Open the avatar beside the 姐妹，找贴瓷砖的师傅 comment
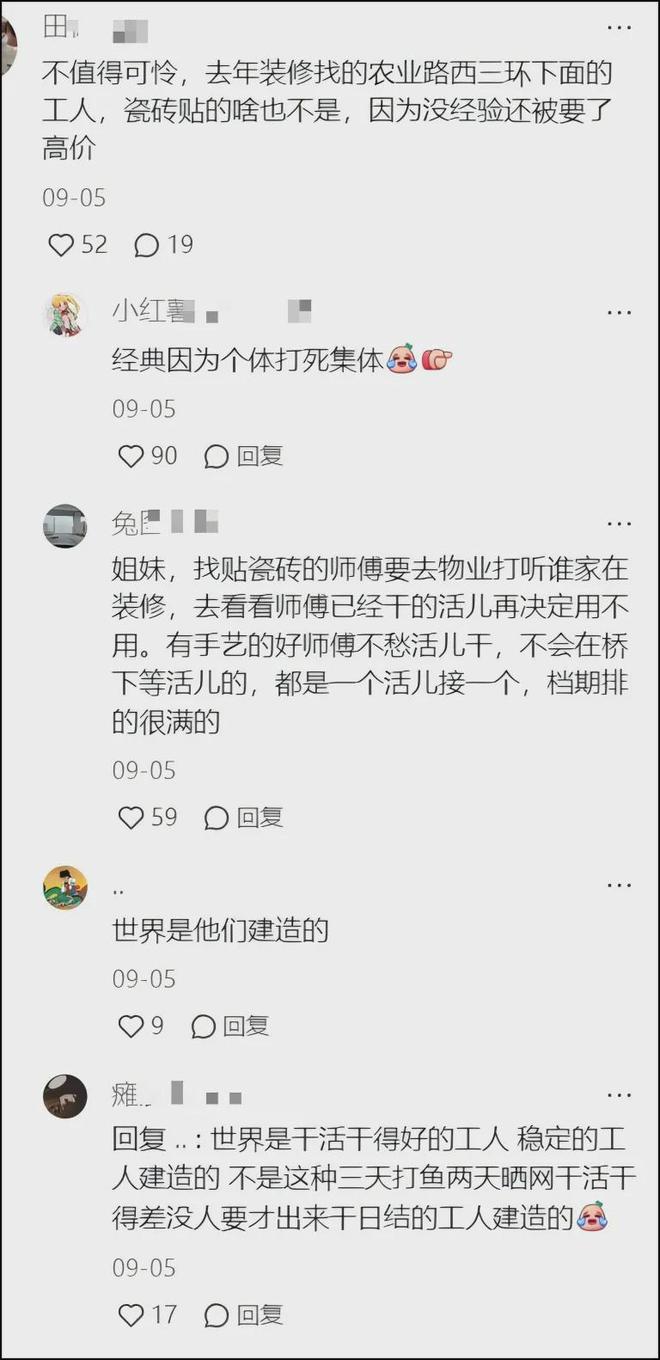 (65, 526)
